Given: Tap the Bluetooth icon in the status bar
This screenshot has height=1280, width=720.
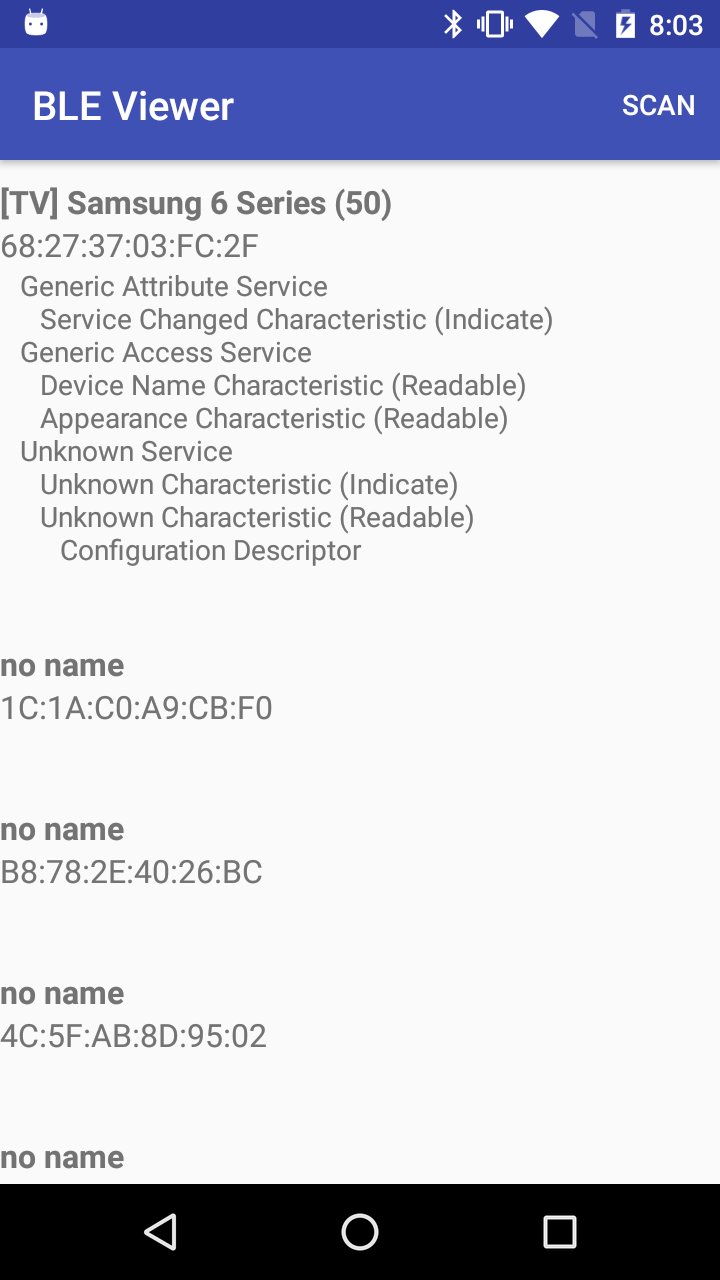Looking at the screenshot, I should [x=455, y=23].
